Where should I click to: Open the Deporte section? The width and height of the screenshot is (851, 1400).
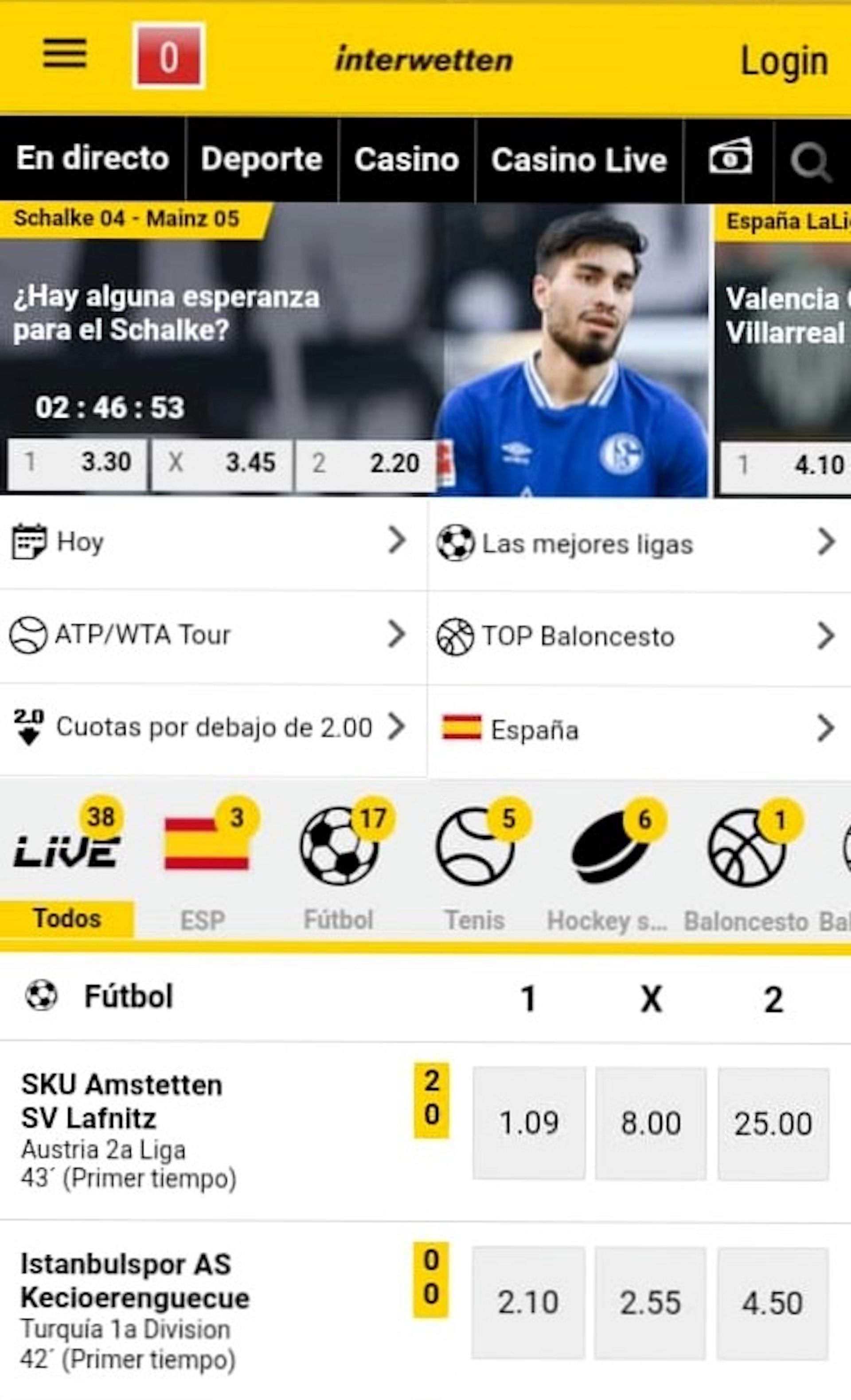(x=262, y=159)
